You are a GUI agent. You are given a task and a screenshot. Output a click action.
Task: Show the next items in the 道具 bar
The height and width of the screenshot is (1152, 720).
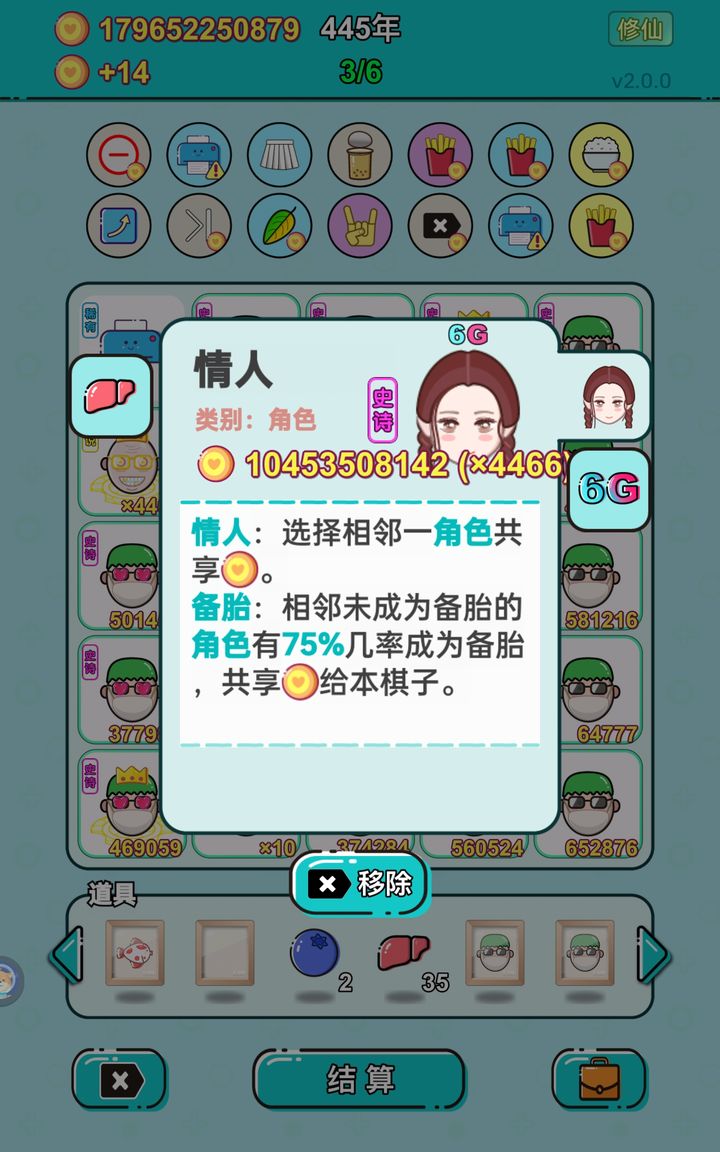(x=652, y=956)
